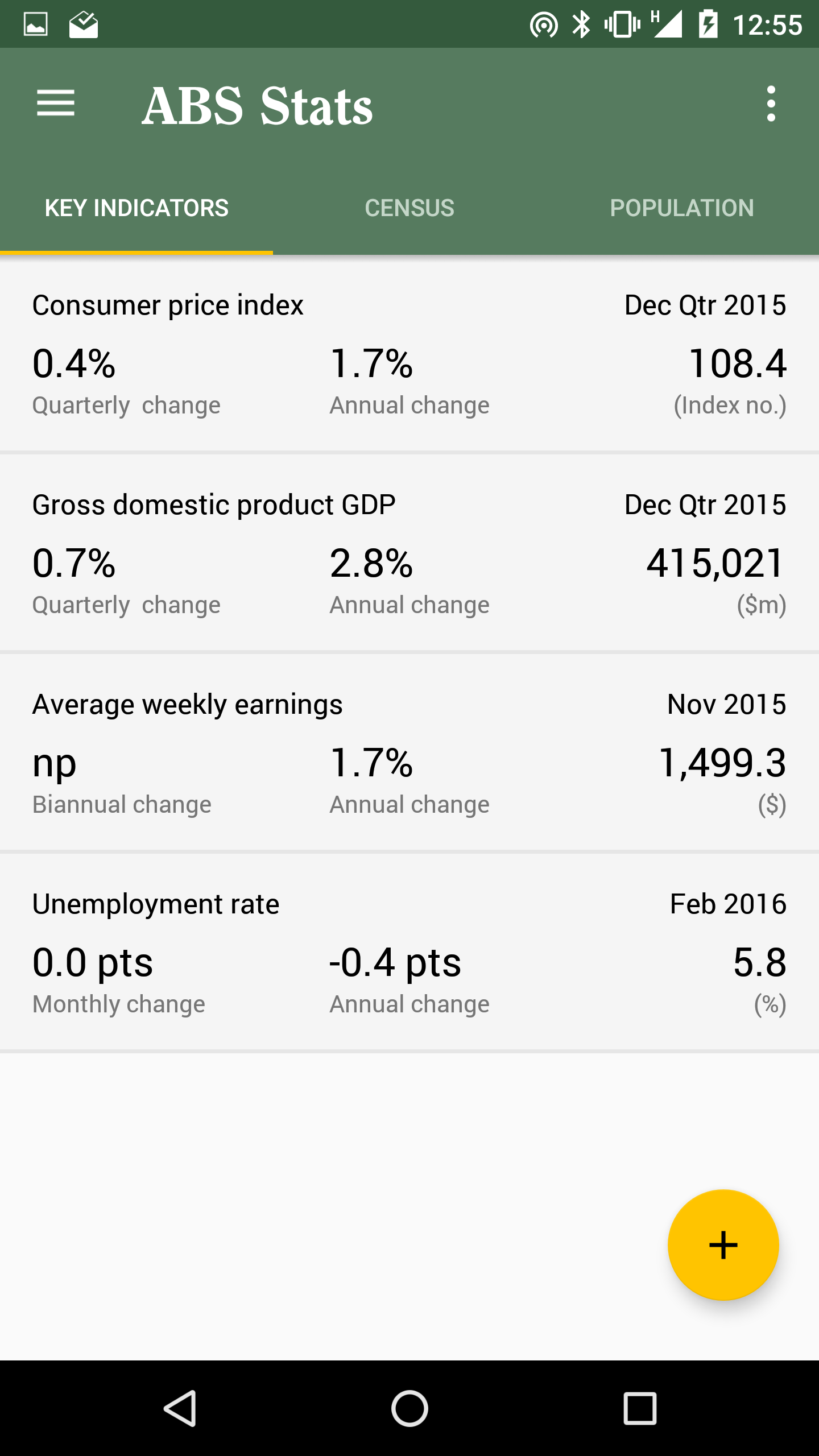This screenshot has width=819, height=1456.
Task: Select the Key Indicators tab
Action: coord(136,208)
